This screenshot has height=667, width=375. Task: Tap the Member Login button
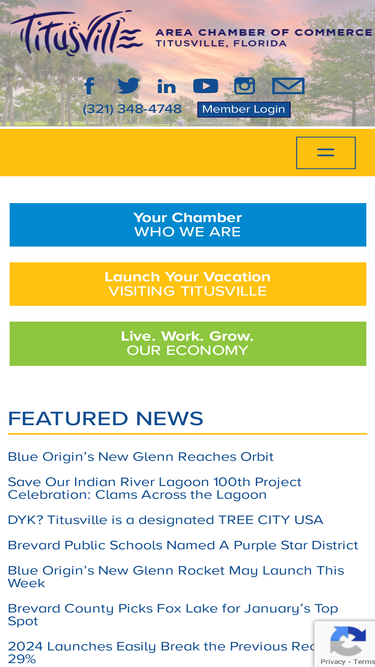(244, 109)
